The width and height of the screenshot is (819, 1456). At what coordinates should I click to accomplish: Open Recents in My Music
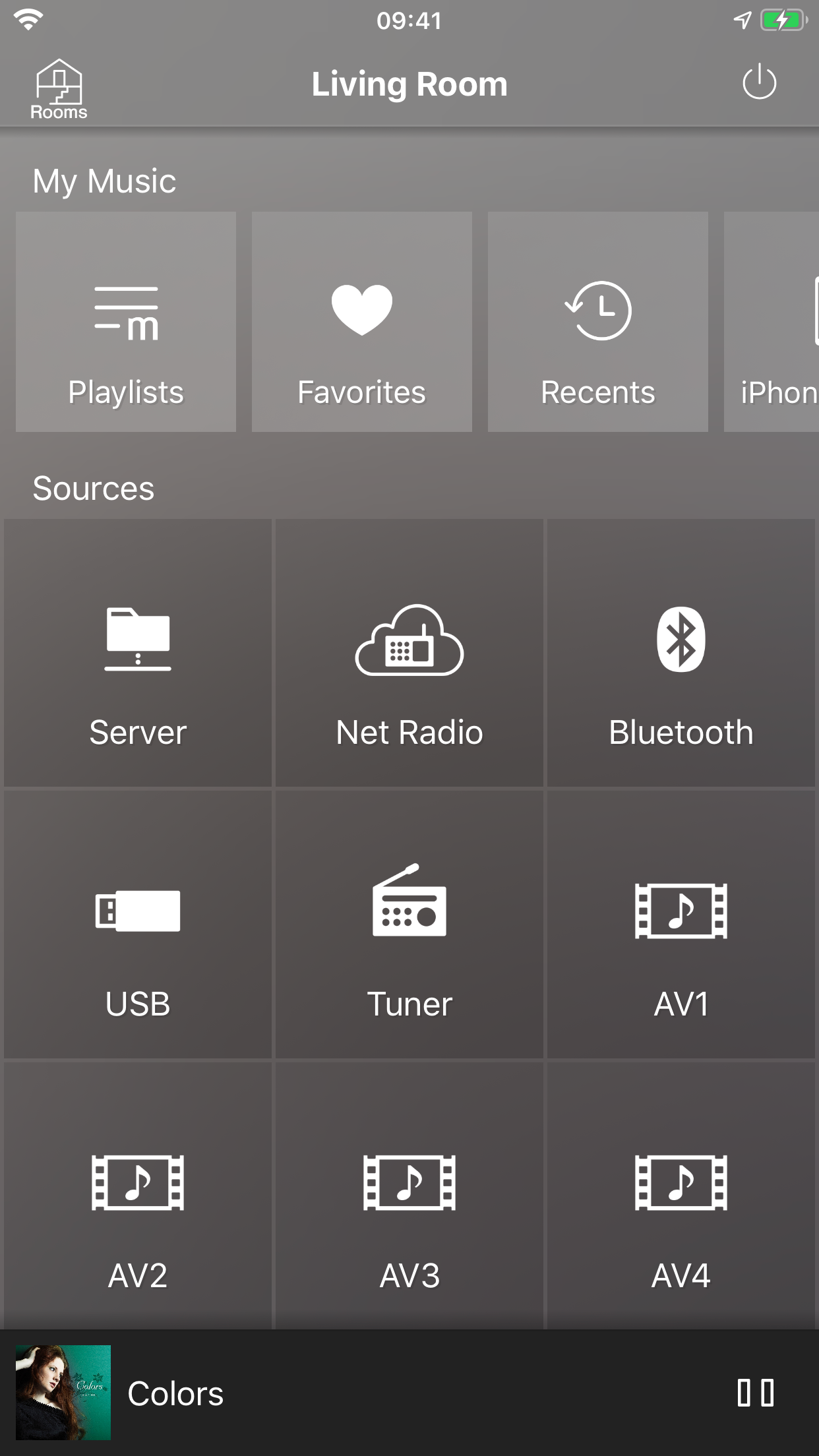coord(597,322)
